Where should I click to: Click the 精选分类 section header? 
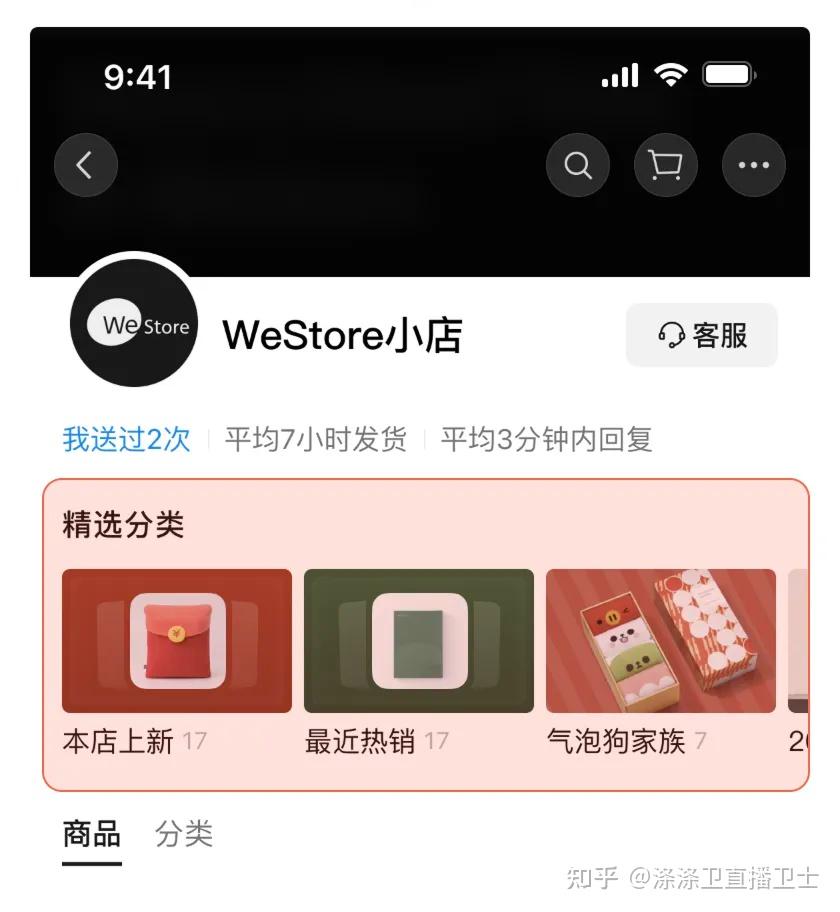point(119,523)
